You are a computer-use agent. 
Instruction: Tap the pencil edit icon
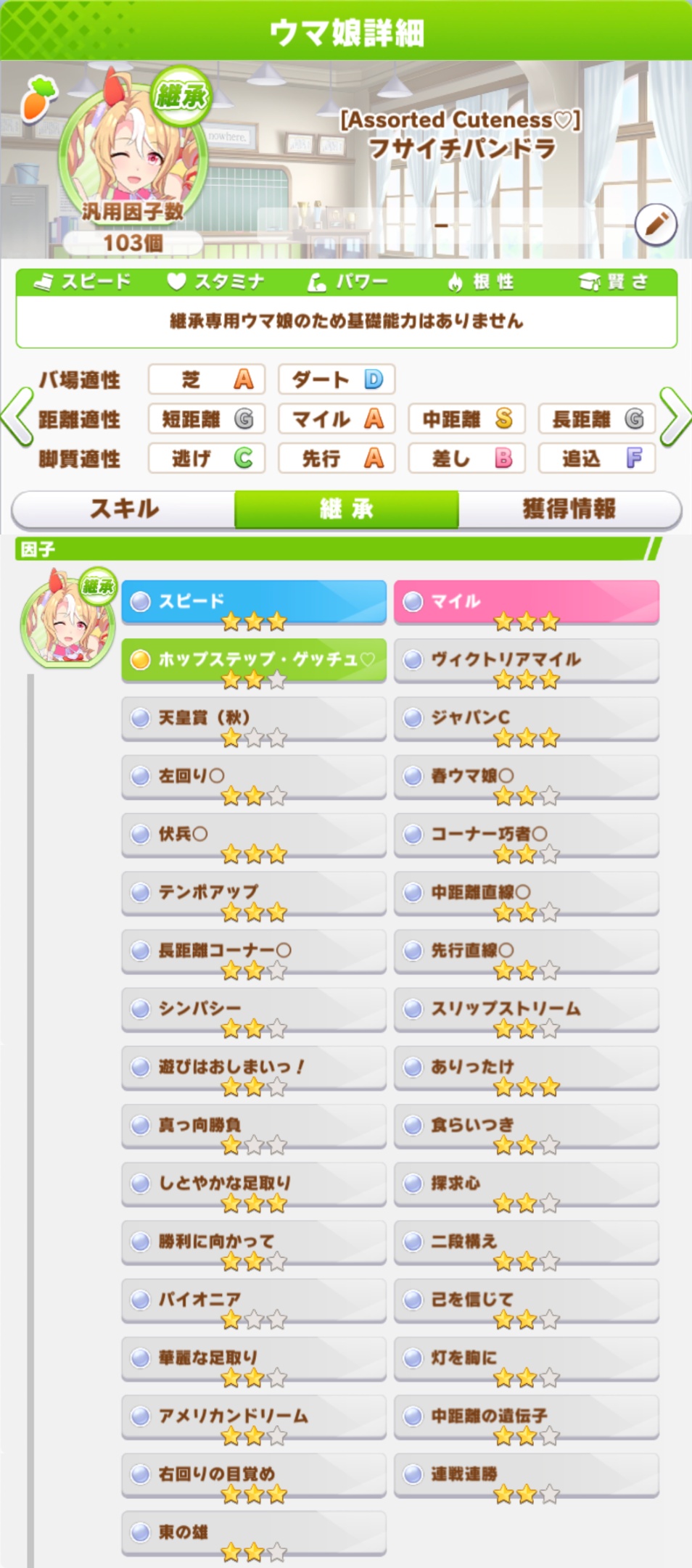(x=655, y=225)
